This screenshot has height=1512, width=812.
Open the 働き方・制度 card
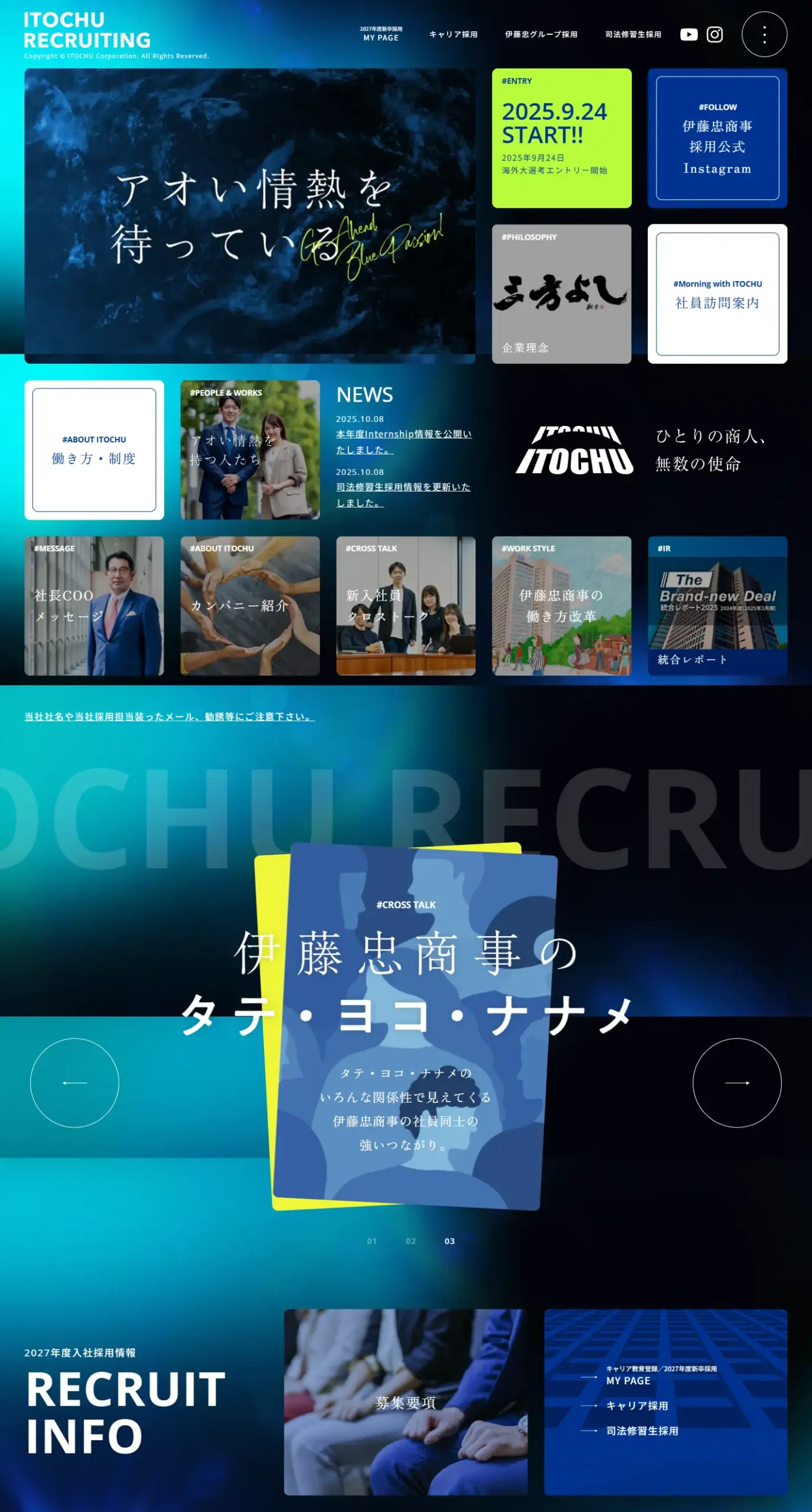tap(94, 450)
